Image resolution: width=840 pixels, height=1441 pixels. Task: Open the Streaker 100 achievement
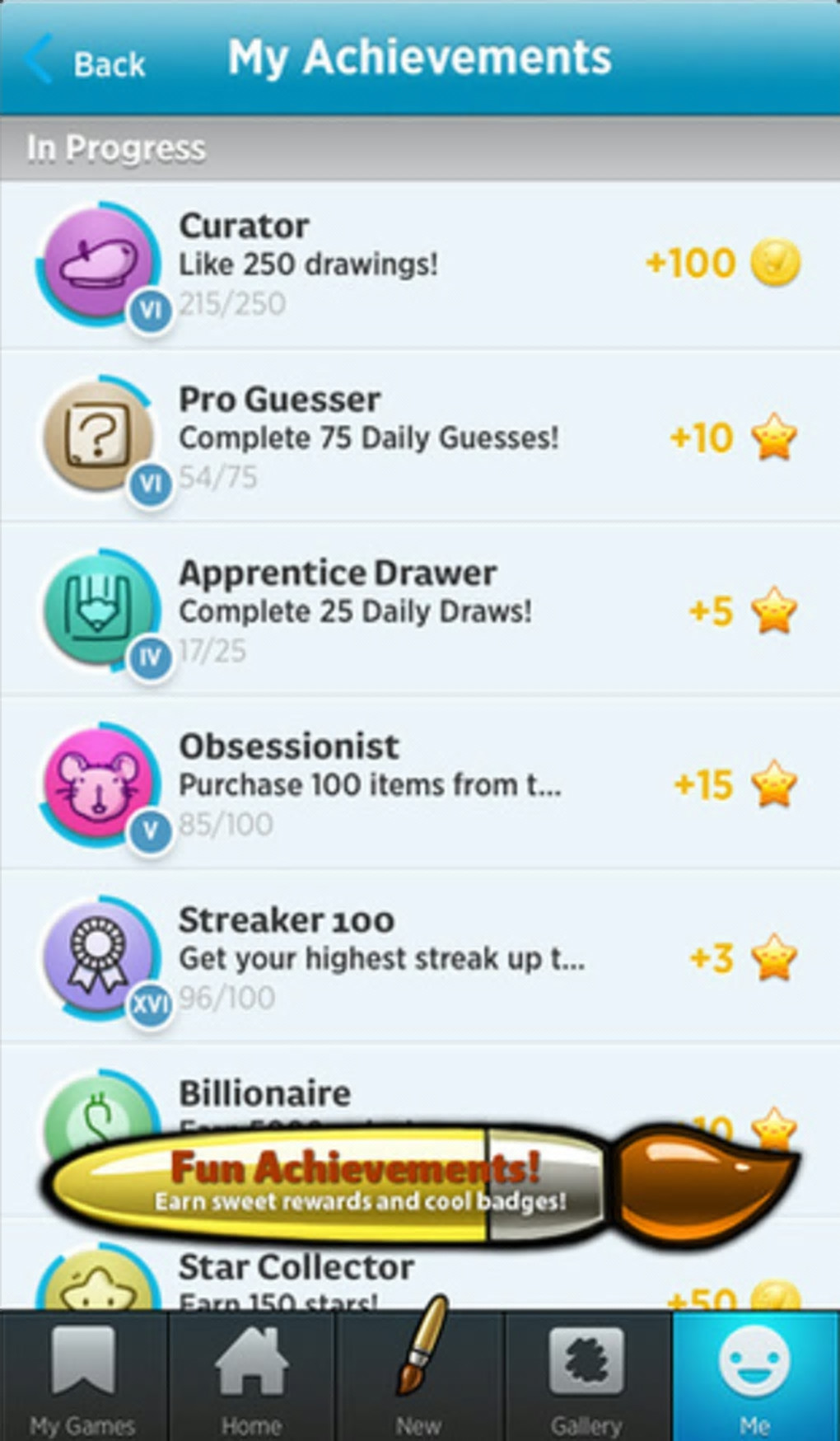click(420, 957)
